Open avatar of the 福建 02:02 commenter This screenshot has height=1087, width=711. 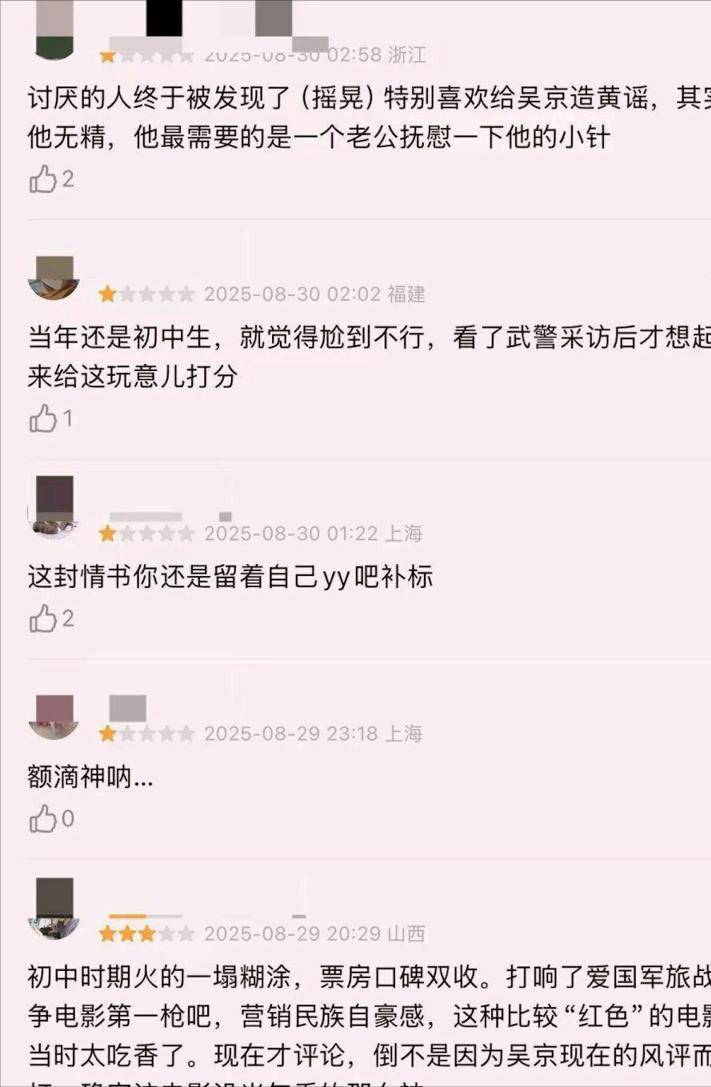point(54,277)
